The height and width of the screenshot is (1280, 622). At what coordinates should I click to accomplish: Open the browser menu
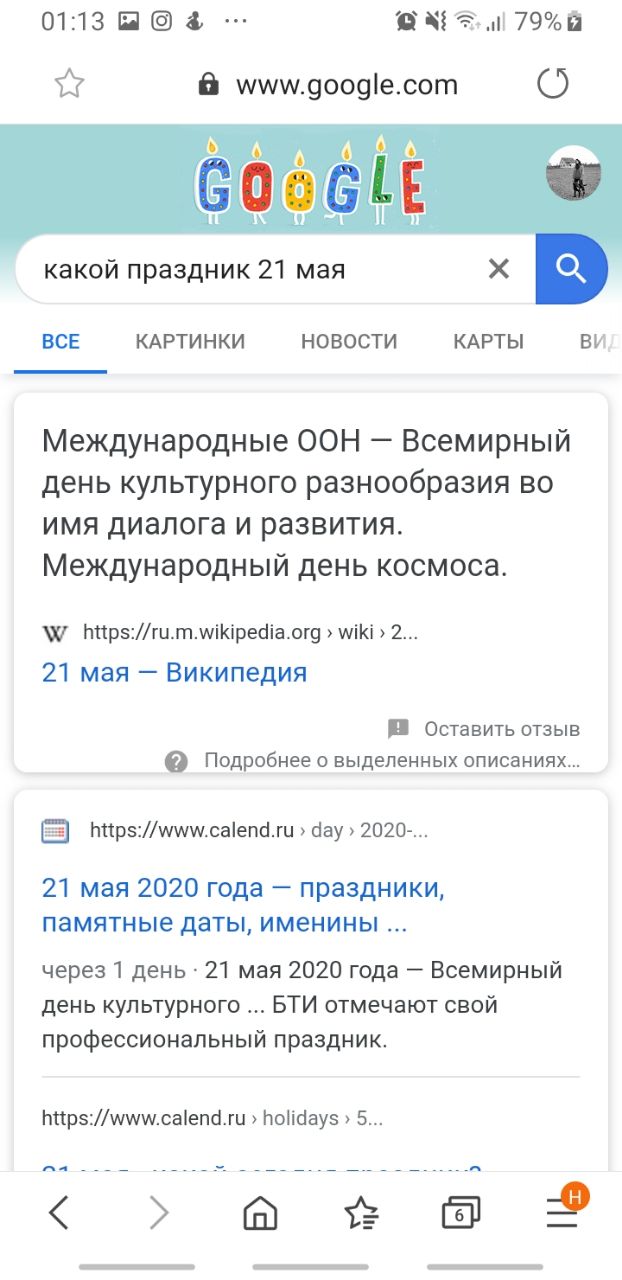[x=563, y=1213]
